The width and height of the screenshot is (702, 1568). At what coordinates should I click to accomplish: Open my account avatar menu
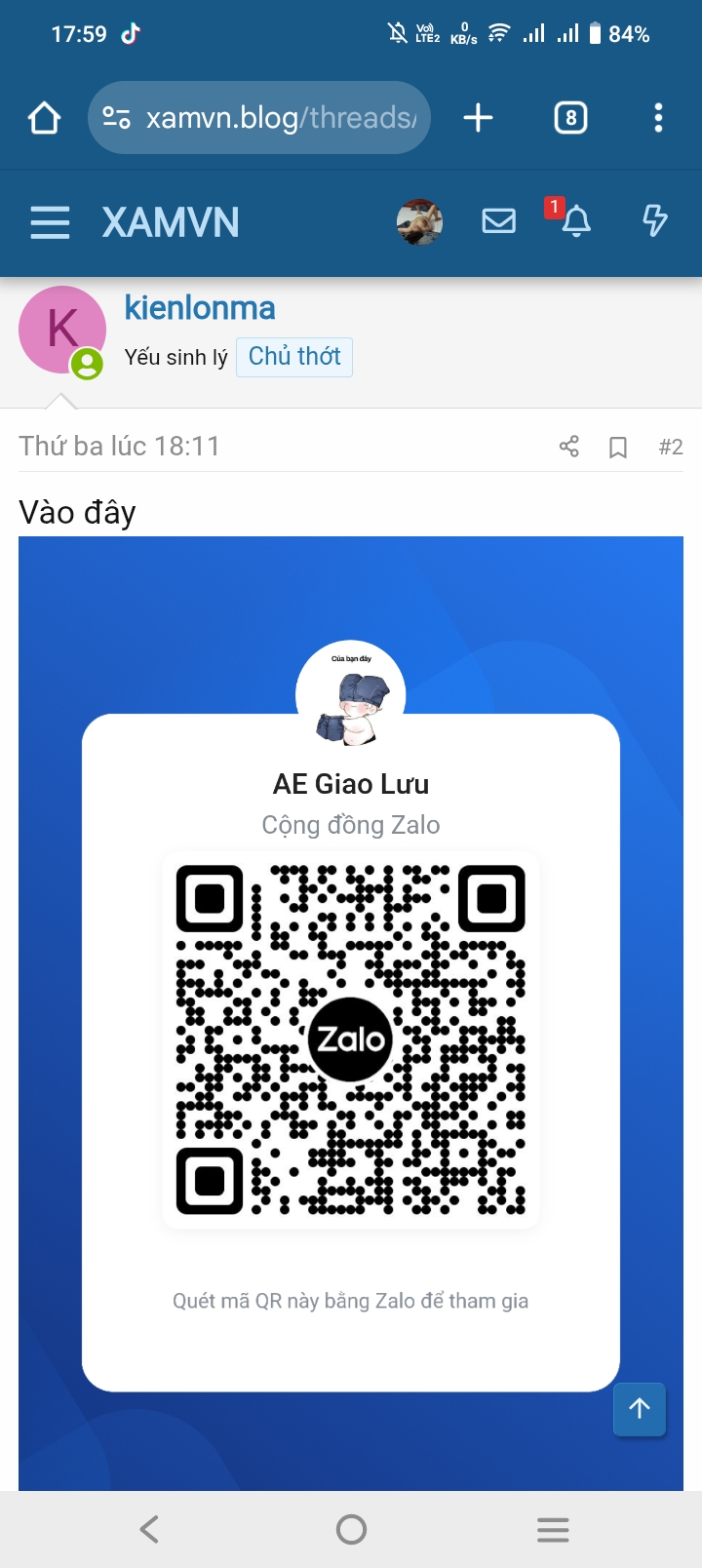420,221
